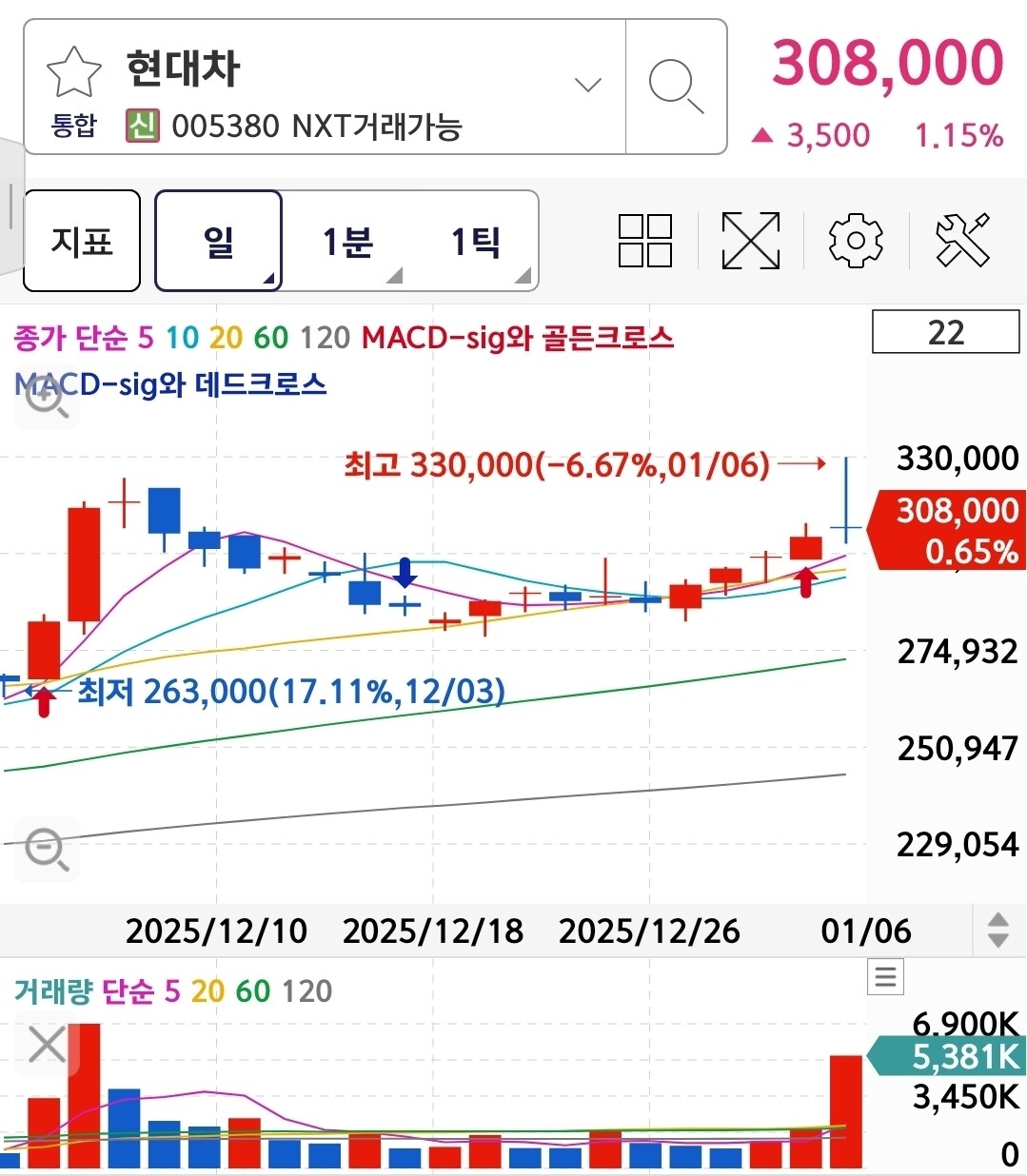This screenshot has width=1027, height=1176.
Task: Open chart settings gear
Action: pyautogui.click(x=856, y=241)
